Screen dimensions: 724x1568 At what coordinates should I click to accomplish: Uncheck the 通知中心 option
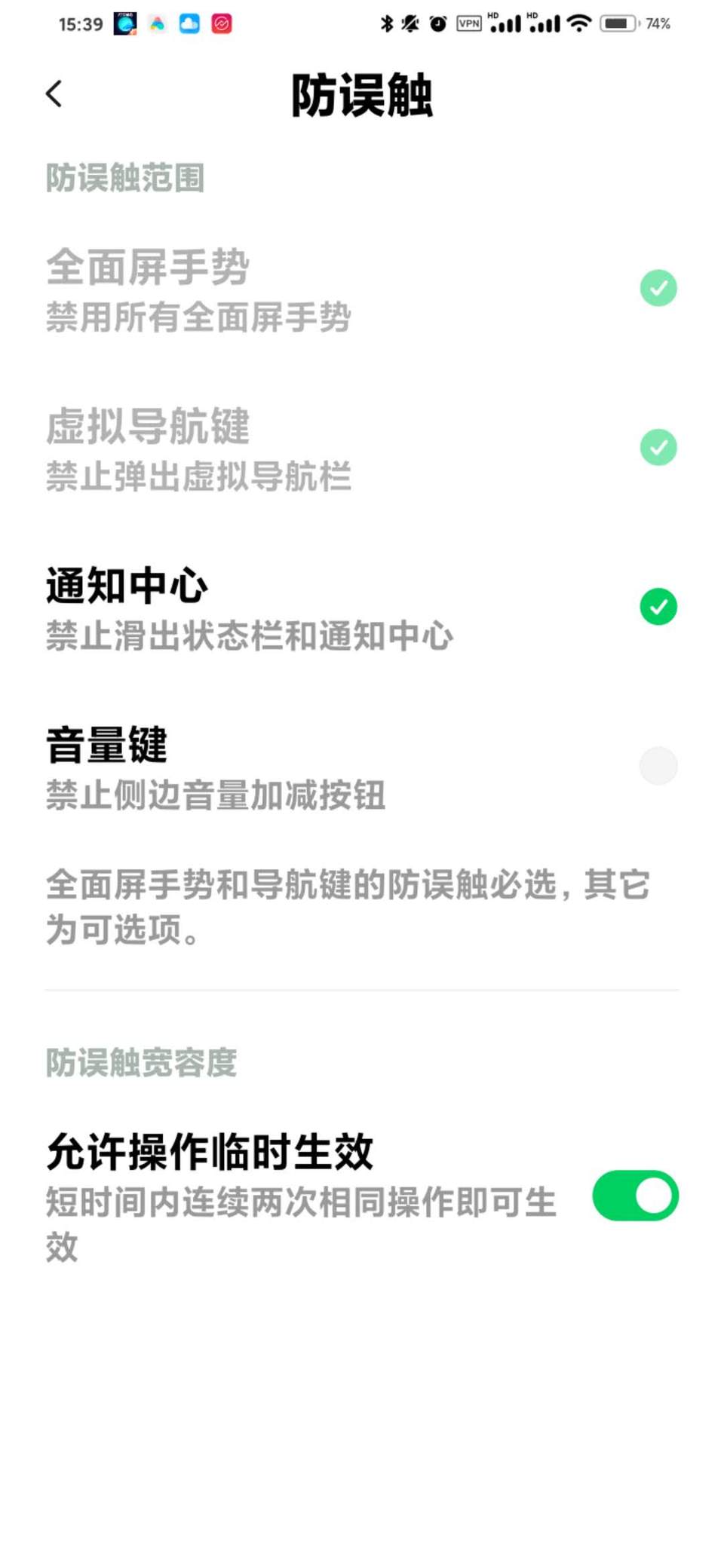(658, 607)
